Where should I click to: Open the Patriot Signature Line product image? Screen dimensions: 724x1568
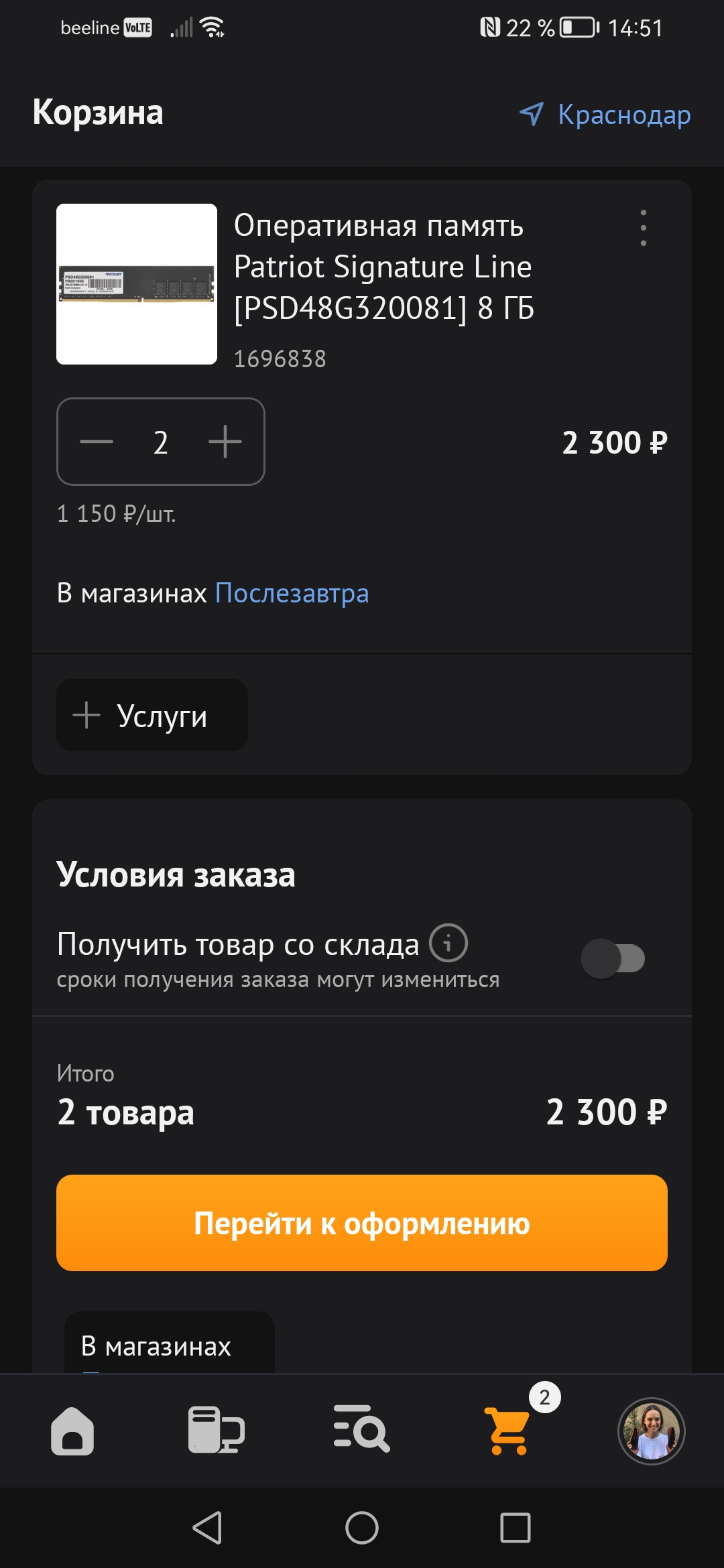coord(137,284)
